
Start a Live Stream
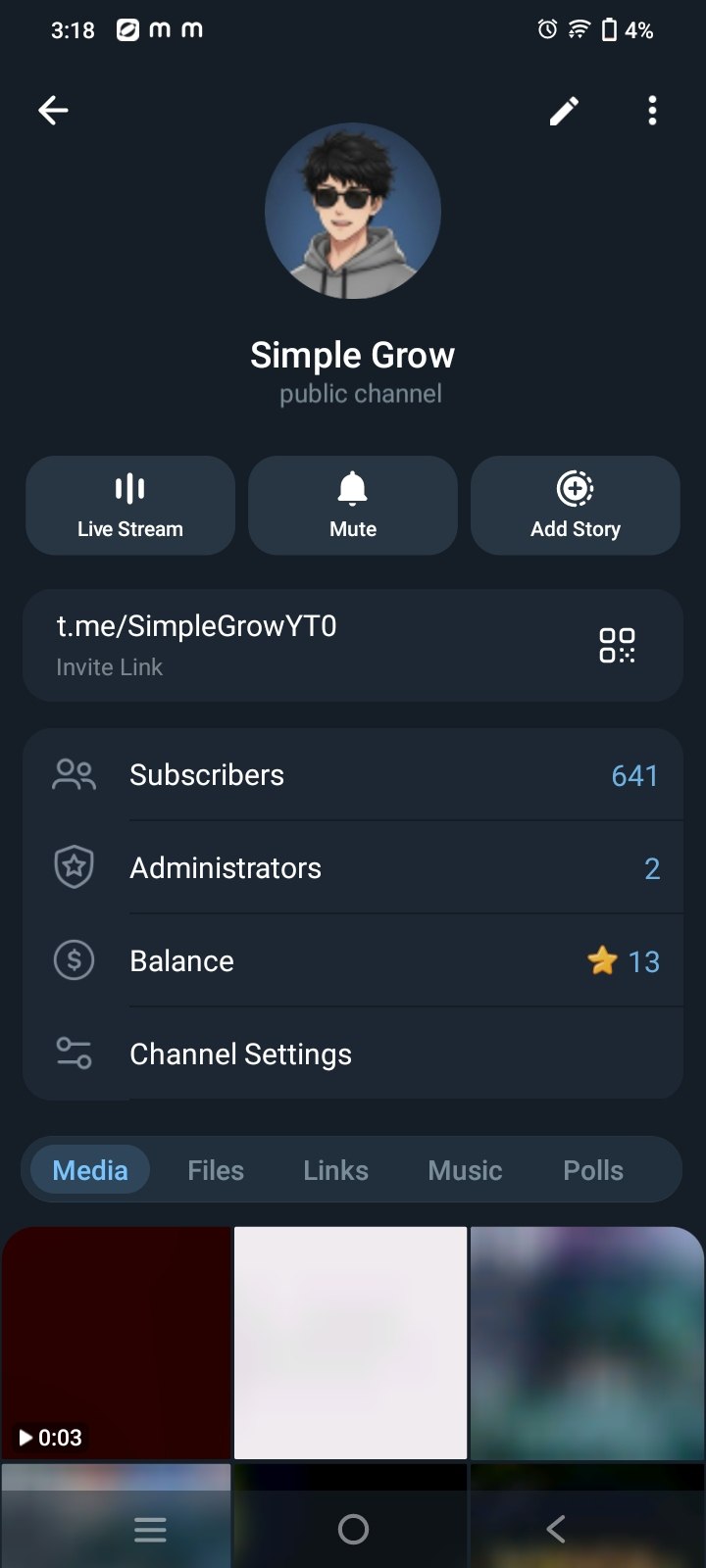pyautogui.click(x=130, y=506)
